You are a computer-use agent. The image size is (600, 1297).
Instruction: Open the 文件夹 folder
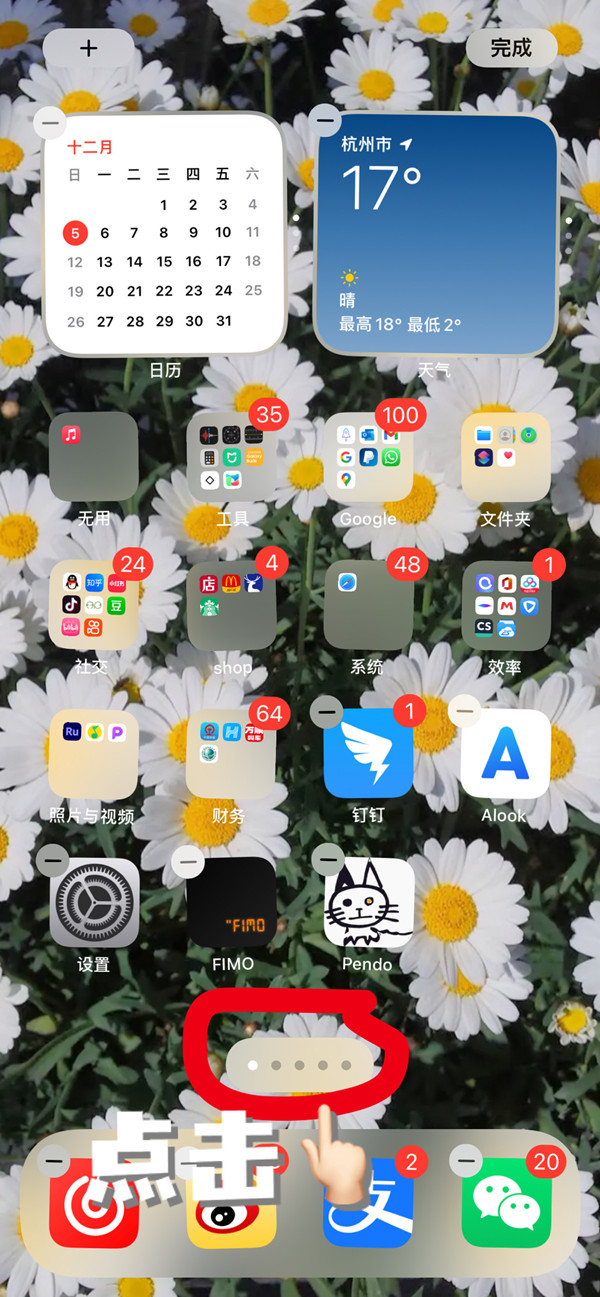tap(505, 457)
